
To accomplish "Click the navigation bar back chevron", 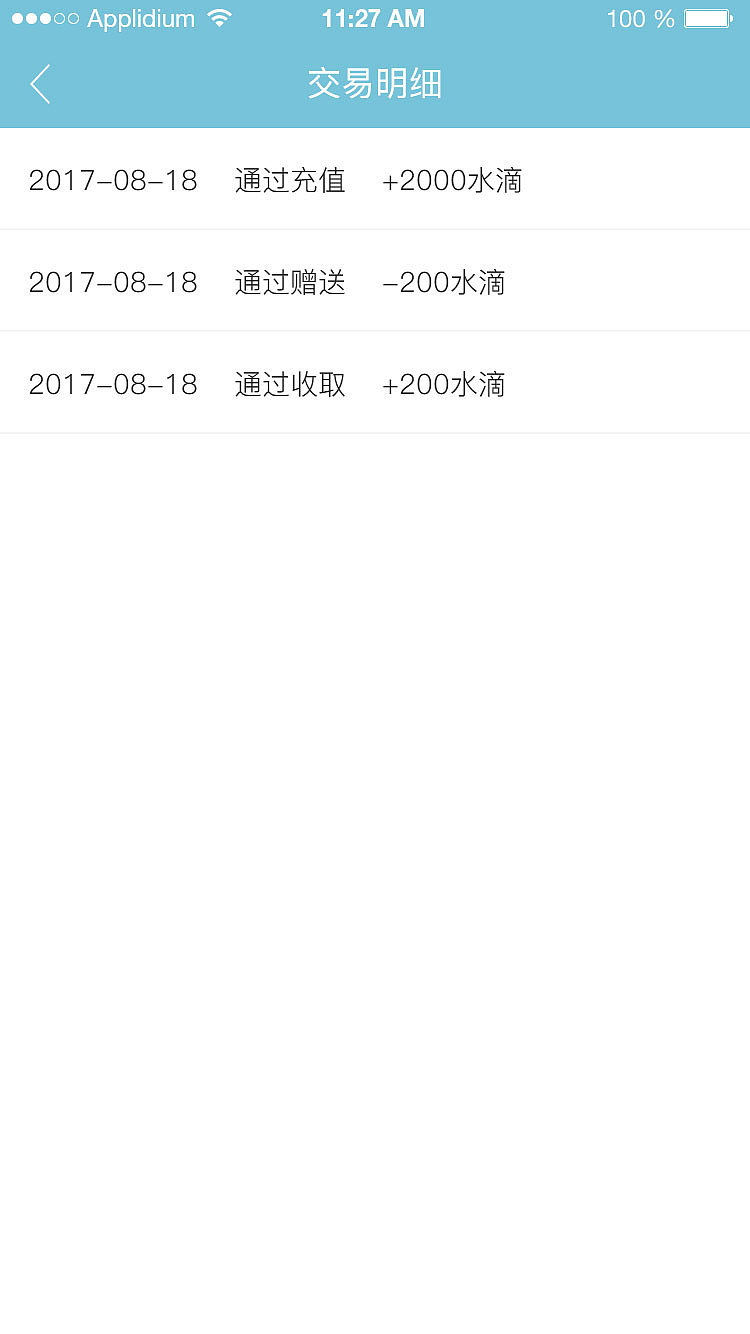I will point(39,84).
